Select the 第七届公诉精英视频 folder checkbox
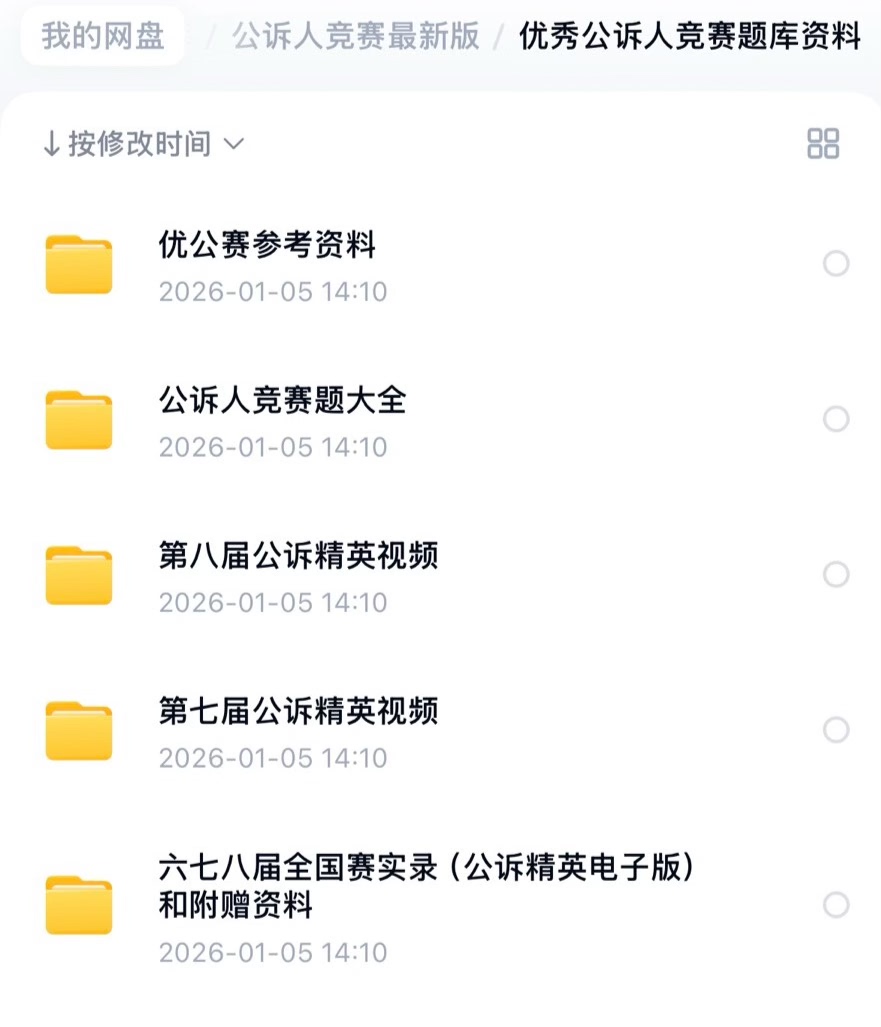This screenshot has width=881, height=1027. [x=836, y=730]
